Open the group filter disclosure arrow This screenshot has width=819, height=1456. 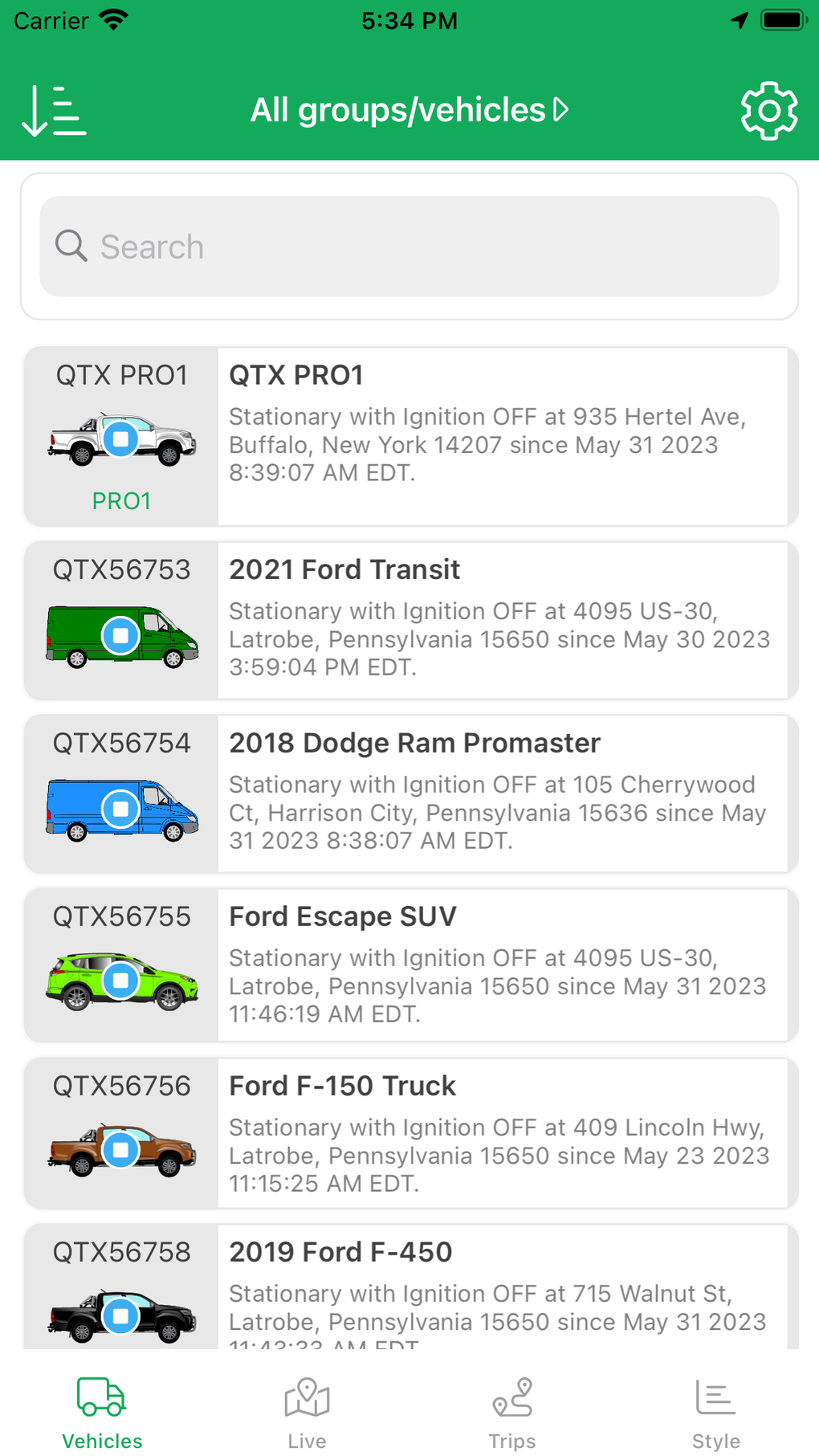[561, 110]
